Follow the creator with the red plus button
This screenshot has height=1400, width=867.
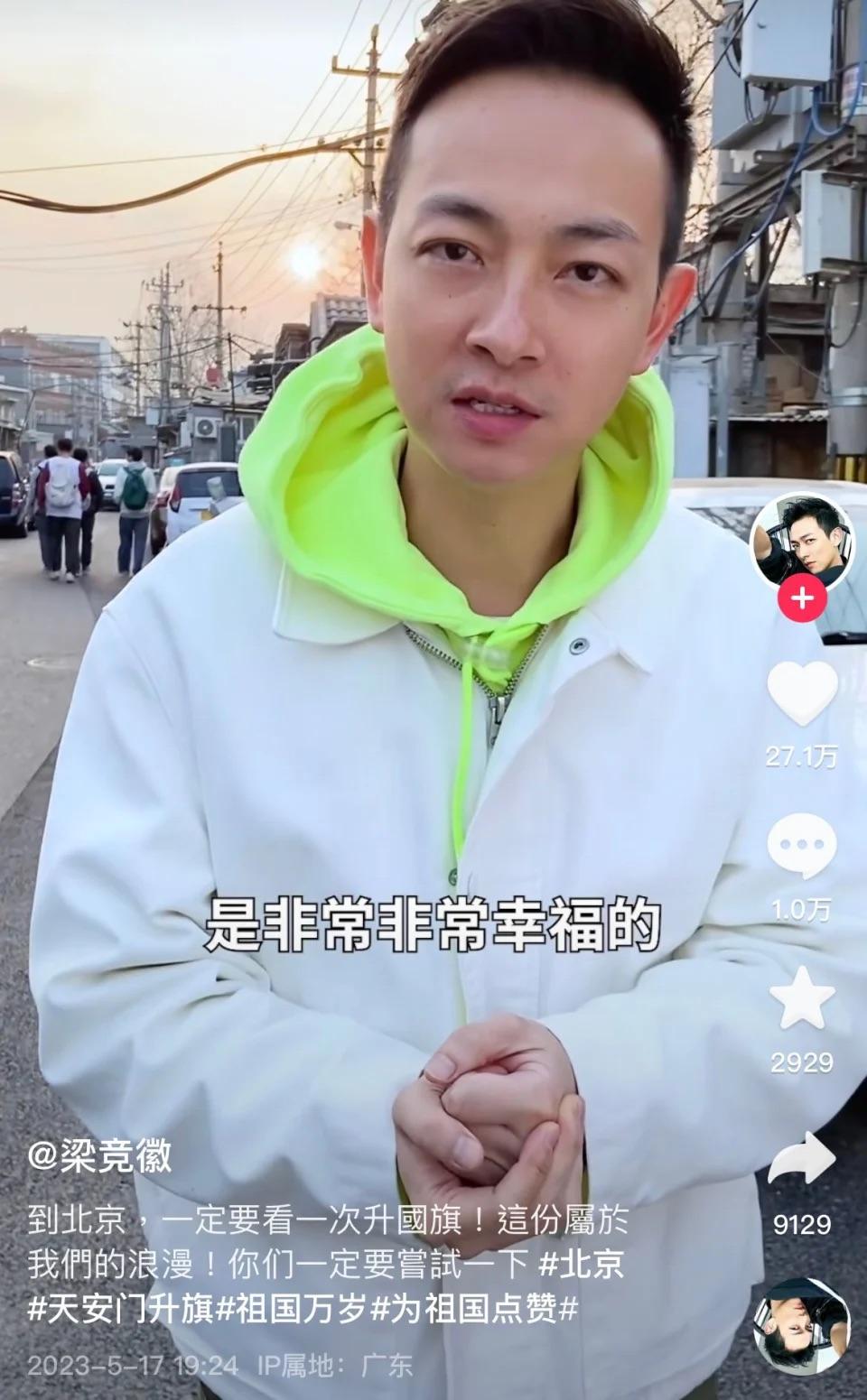click(801, 598)
